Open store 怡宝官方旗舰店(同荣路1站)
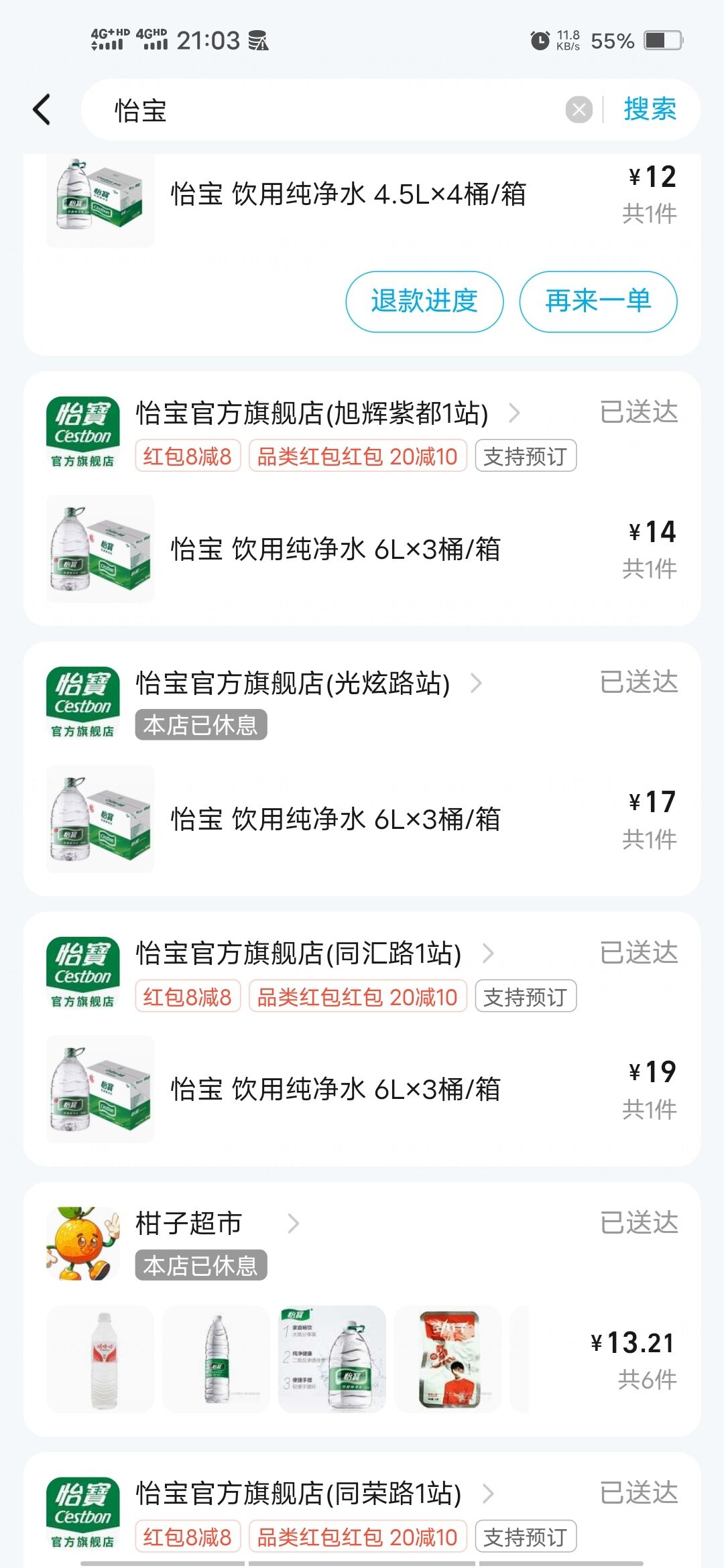This screenshot has height=1568, width=724. click(299, 1493)
